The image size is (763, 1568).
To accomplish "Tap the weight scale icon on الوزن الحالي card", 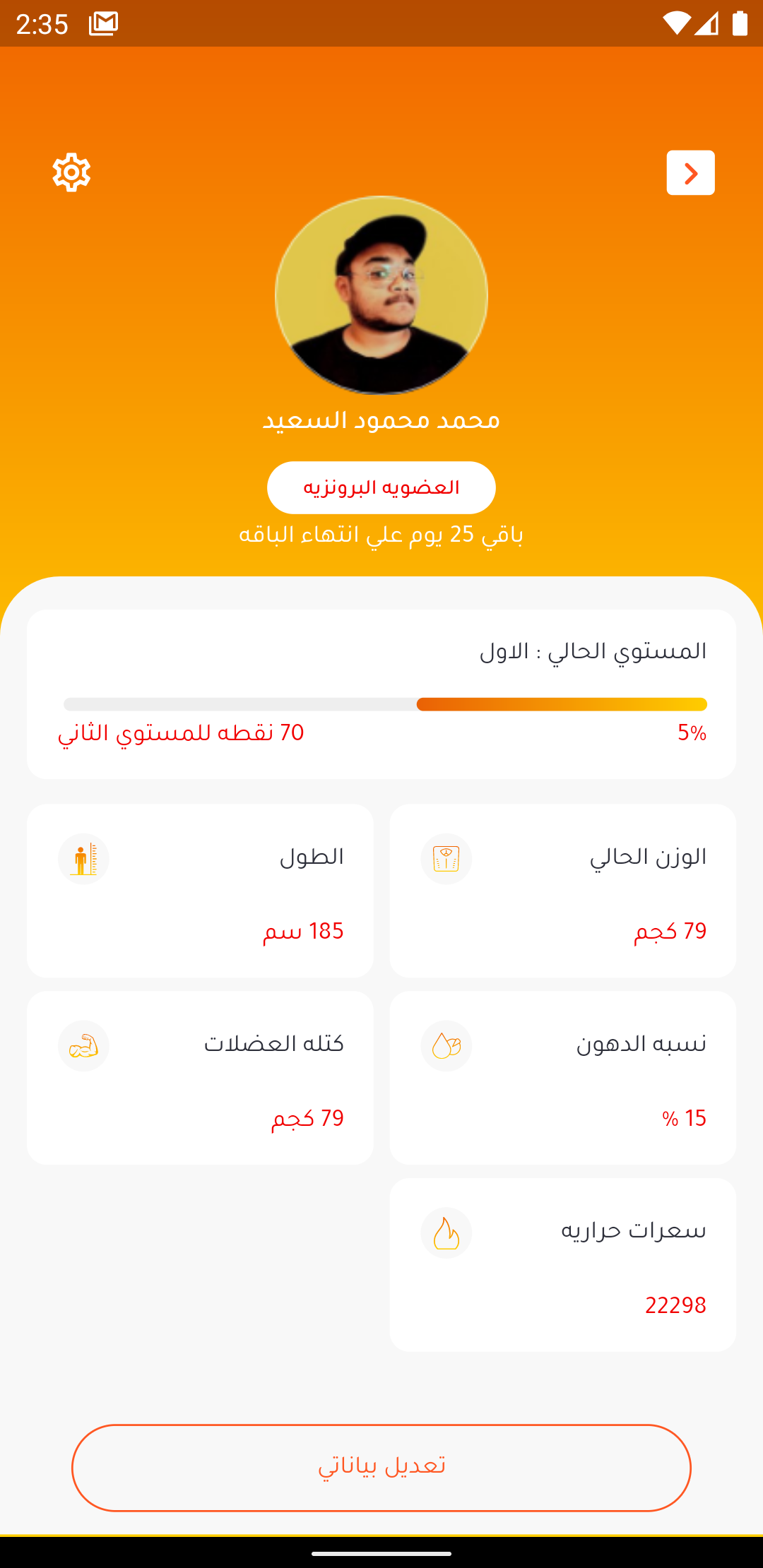I will point(446,858).
